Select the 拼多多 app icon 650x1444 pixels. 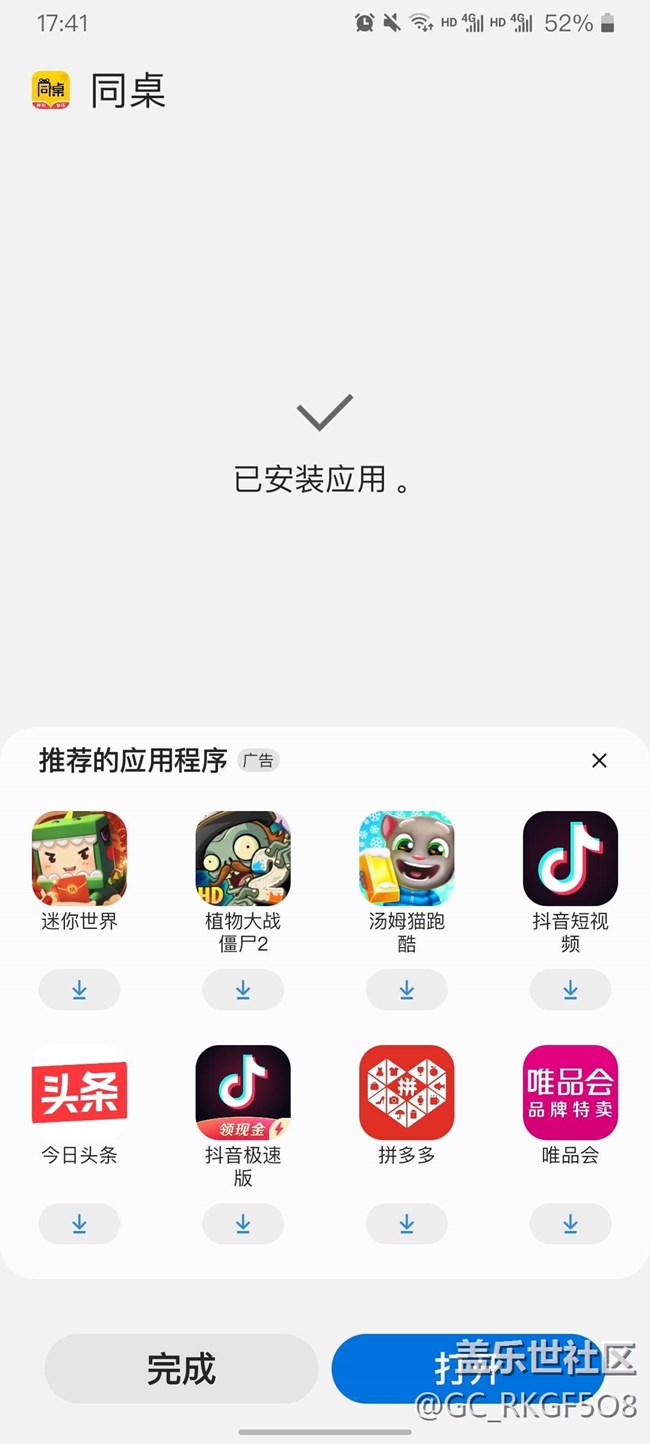coord(407,1092)
